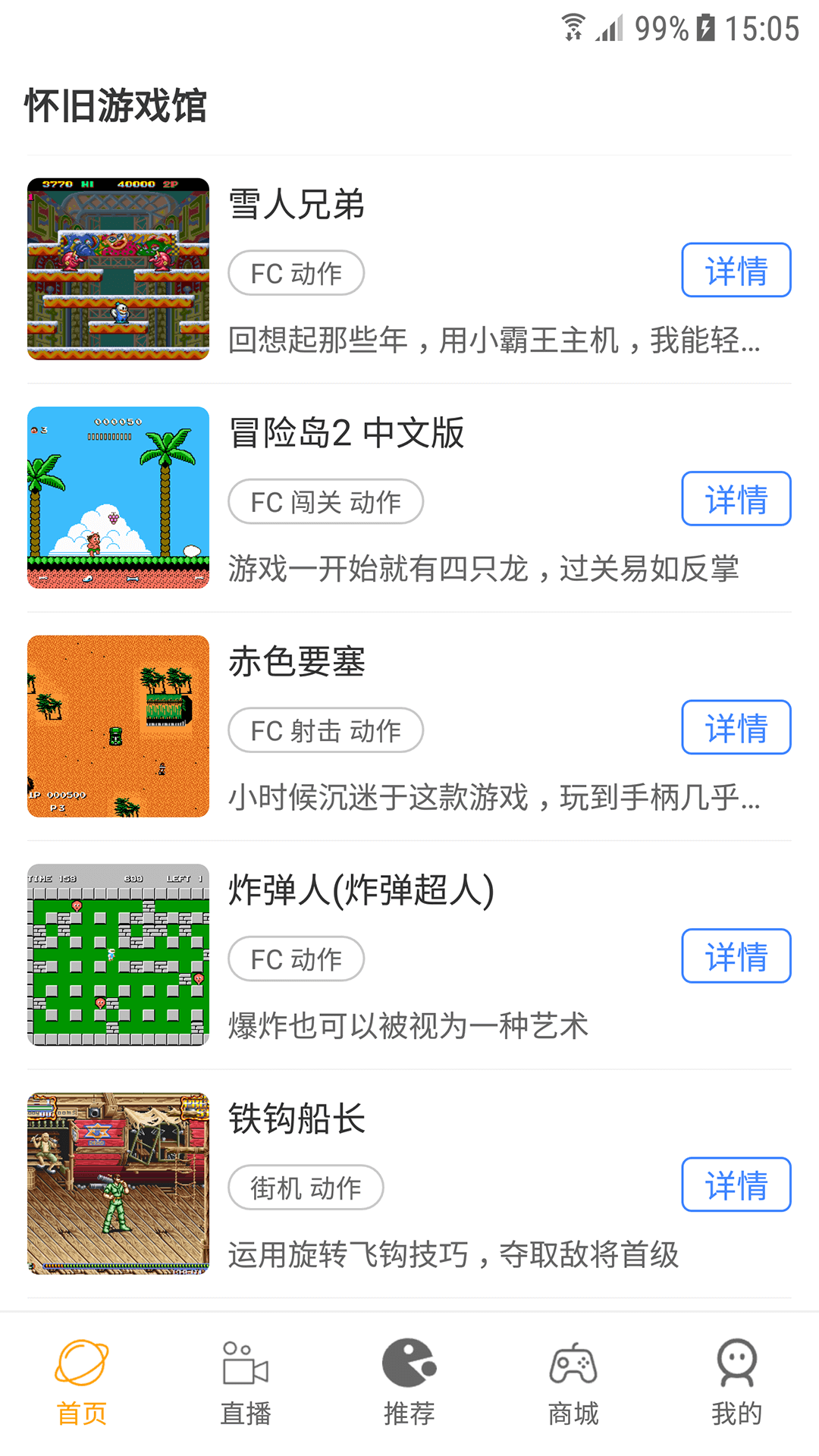This screenshot has width=819, height=1456.
Task: Open 详情 for 炸弹人(炸弹超人)
Action: (x=736, y=955)
